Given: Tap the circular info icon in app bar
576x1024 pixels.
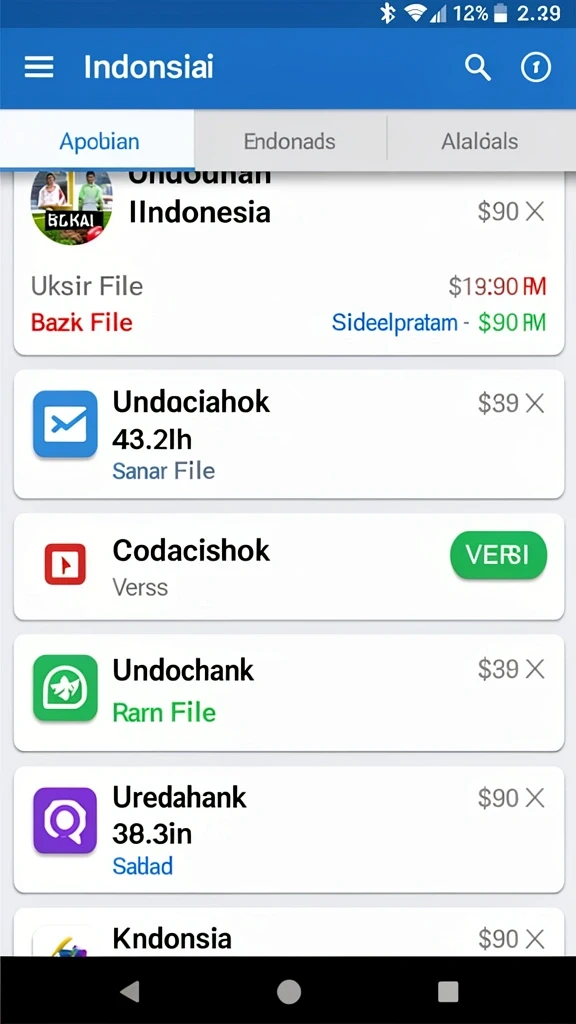Looking at the screenshot, I should click(536, 67).
